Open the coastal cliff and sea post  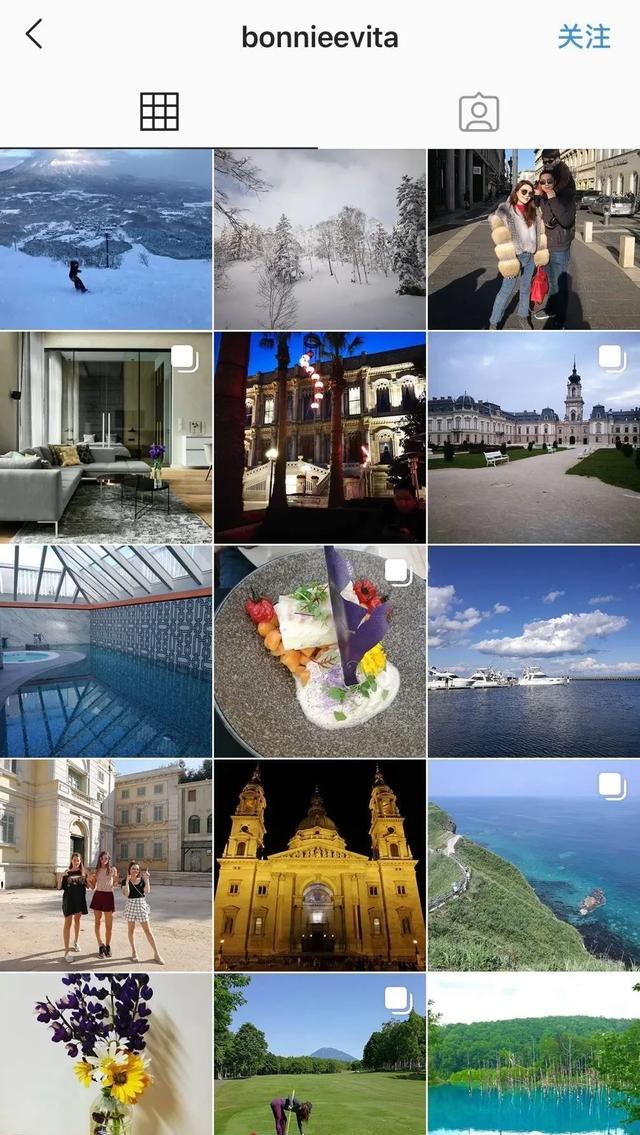(x=534, y=865)
